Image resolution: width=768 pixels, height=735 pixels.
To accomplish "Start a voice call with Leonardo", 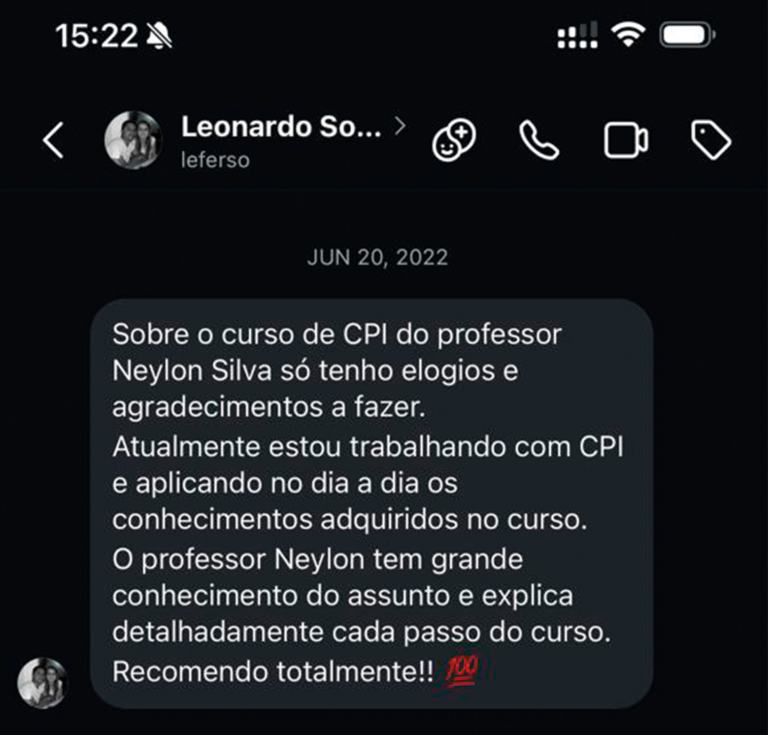I will coord(539,141).
